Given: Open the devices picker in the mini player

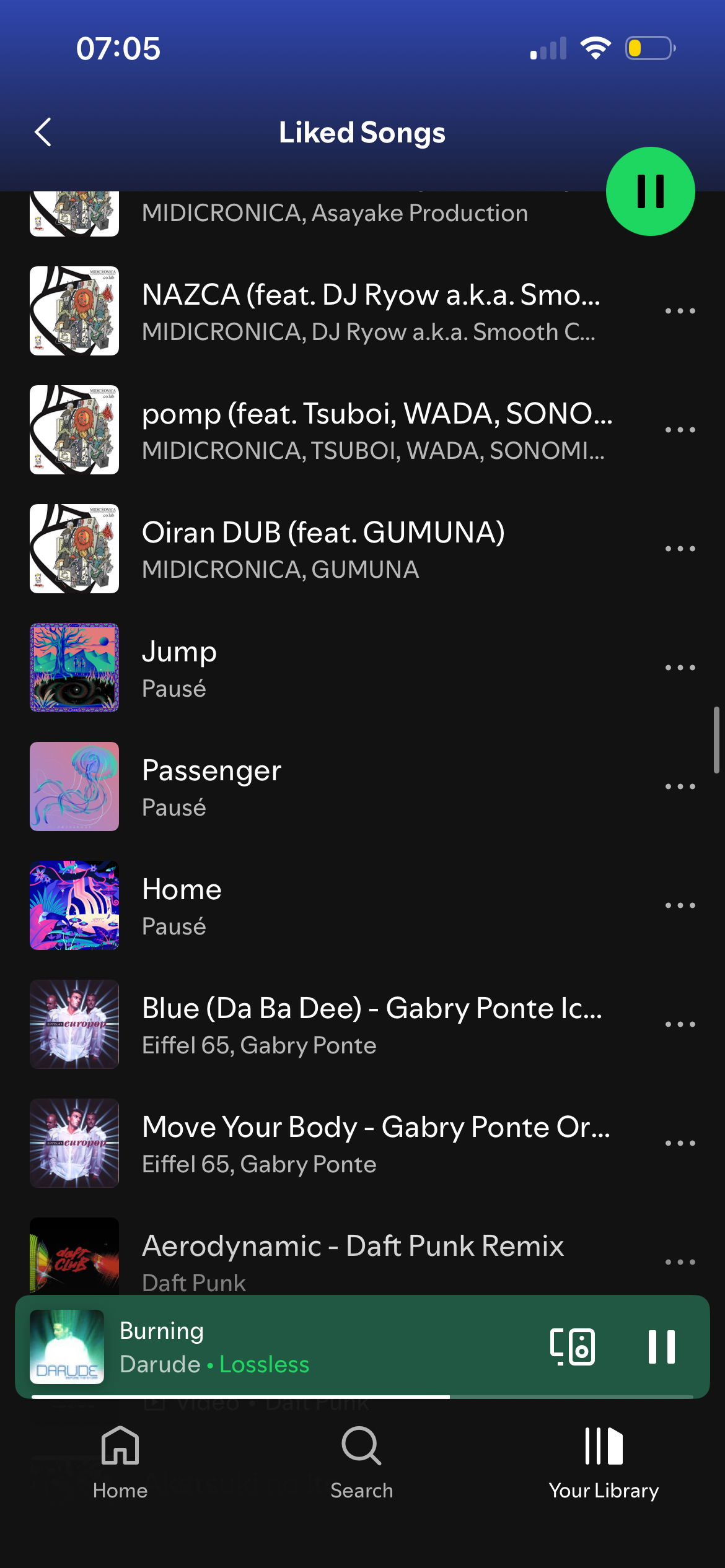Looking at the screenshot, I should [x=572, y=1346].
